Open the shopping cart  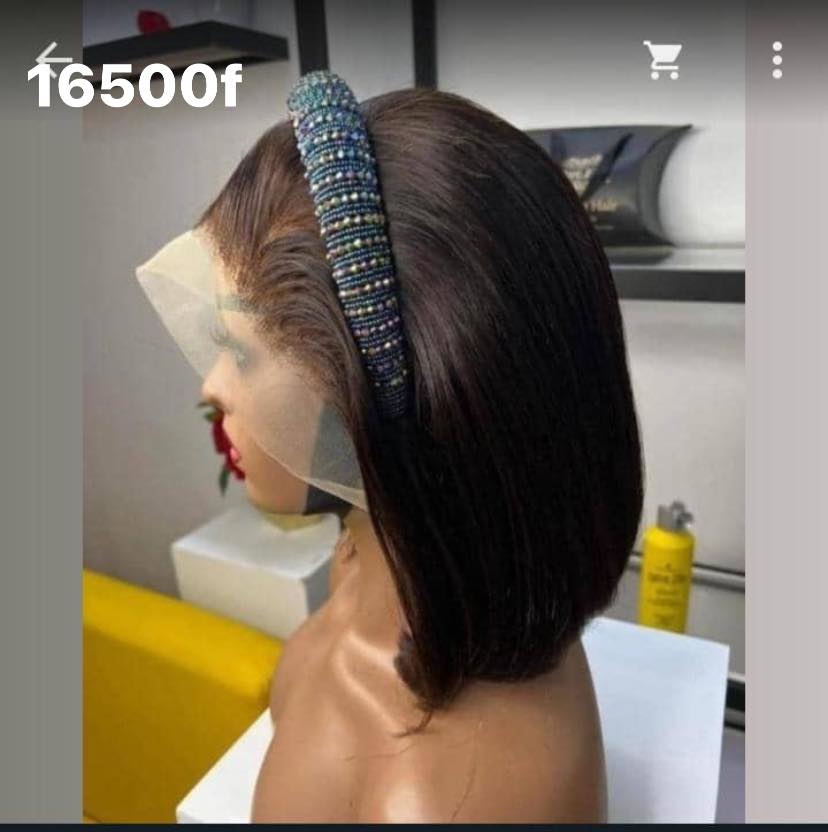[x=662, y=60]
